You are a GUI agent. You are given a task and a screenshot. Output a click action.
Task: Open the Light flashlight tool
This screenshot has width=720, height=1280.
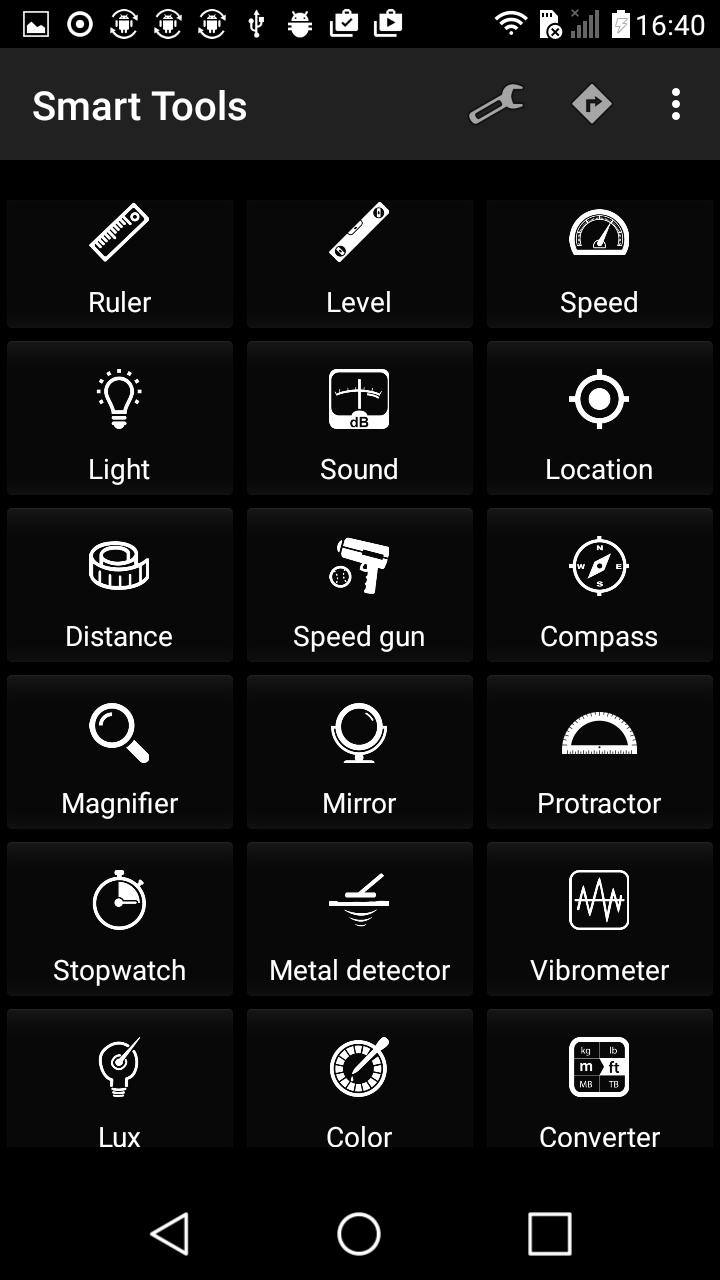point(119,417)
